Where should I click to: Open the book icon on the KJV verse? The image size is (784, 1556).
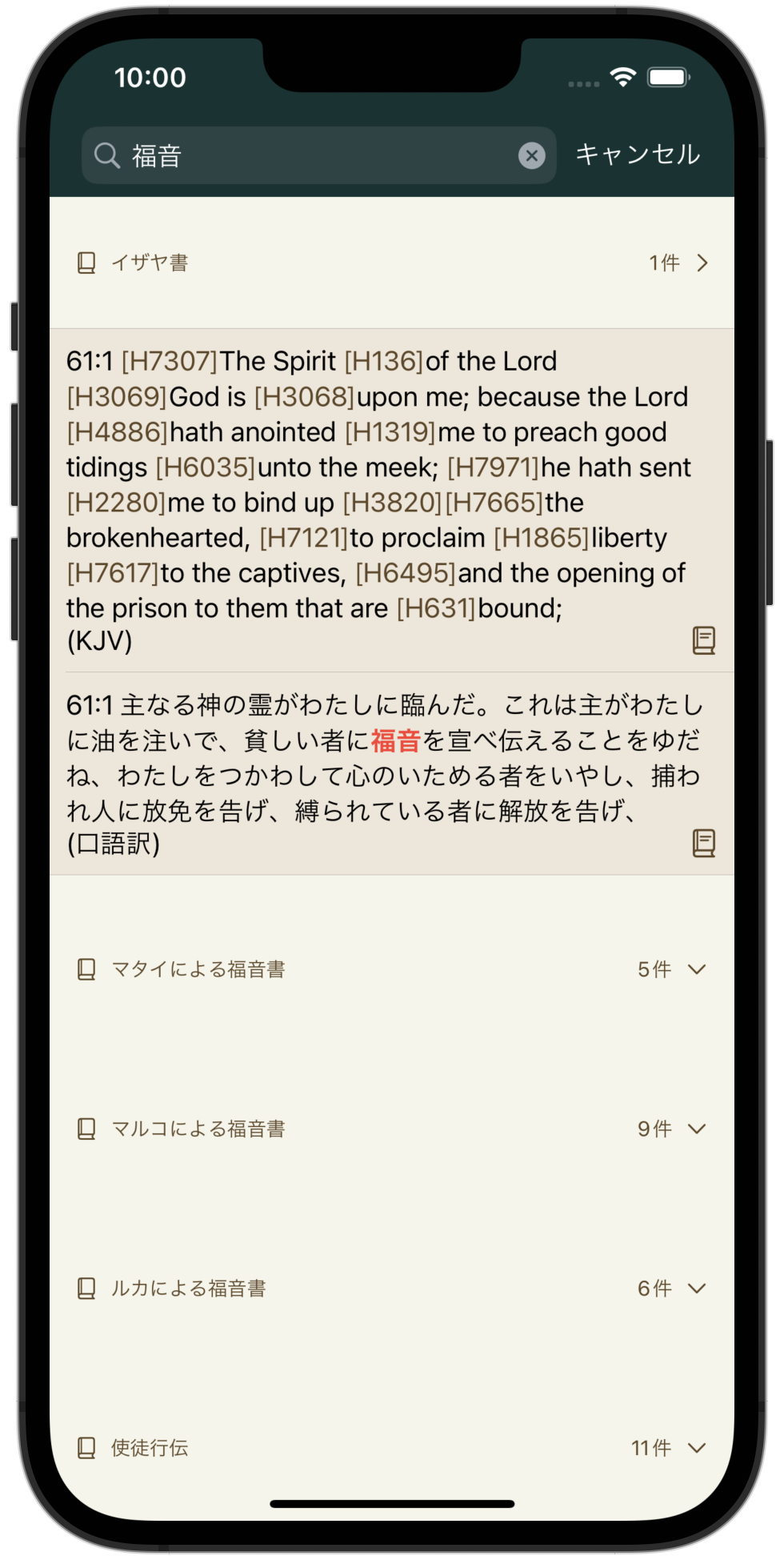click(703, 640)
